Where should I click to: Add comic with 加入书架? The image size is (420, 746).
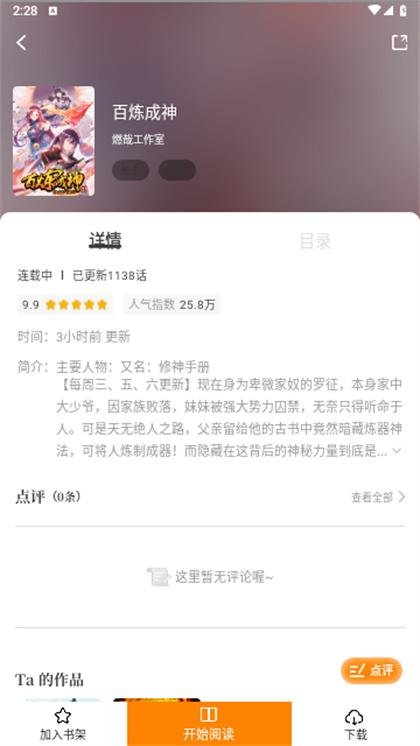pyautogui.click(x=63, y=724)
